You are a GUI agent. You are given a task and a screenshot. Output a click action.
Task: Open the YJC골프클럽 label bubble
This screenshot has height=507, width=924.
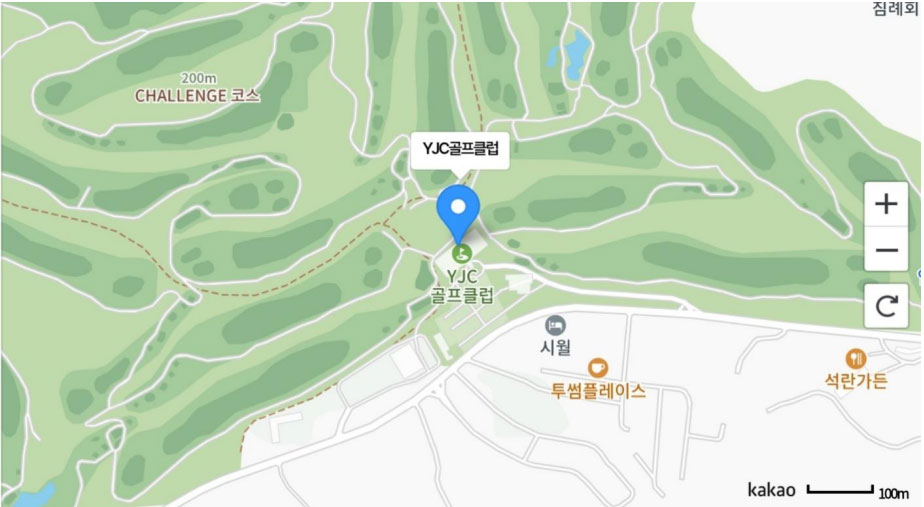coord(460,152)
